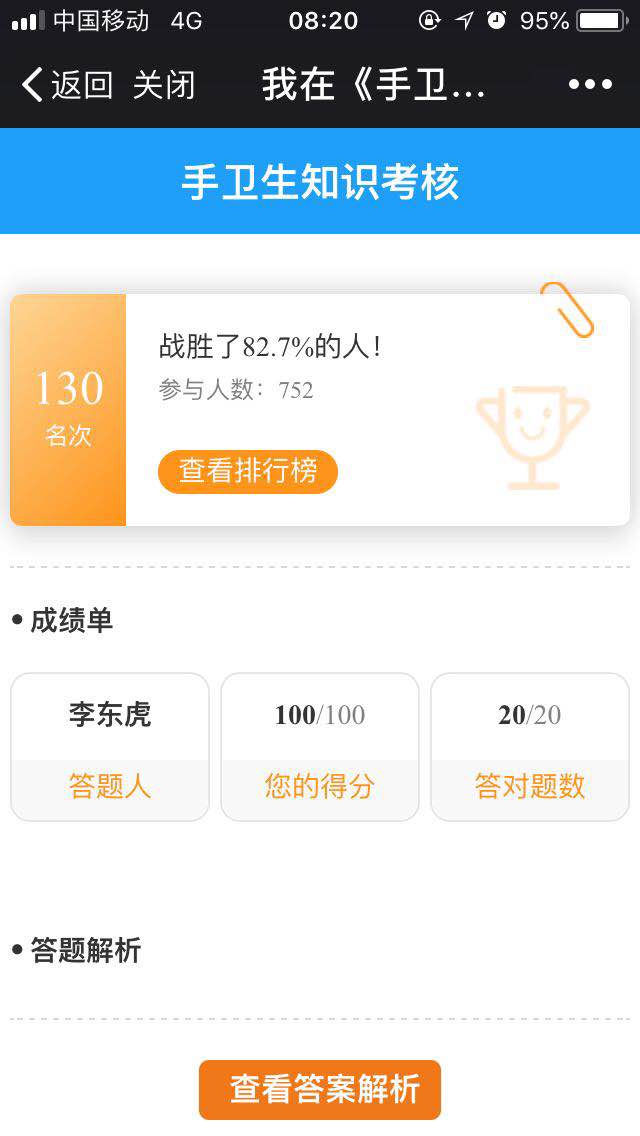View the leaderboard with 查看排行榜
Viewport: 640px width, 1136px height.
[x=247, y=471]
